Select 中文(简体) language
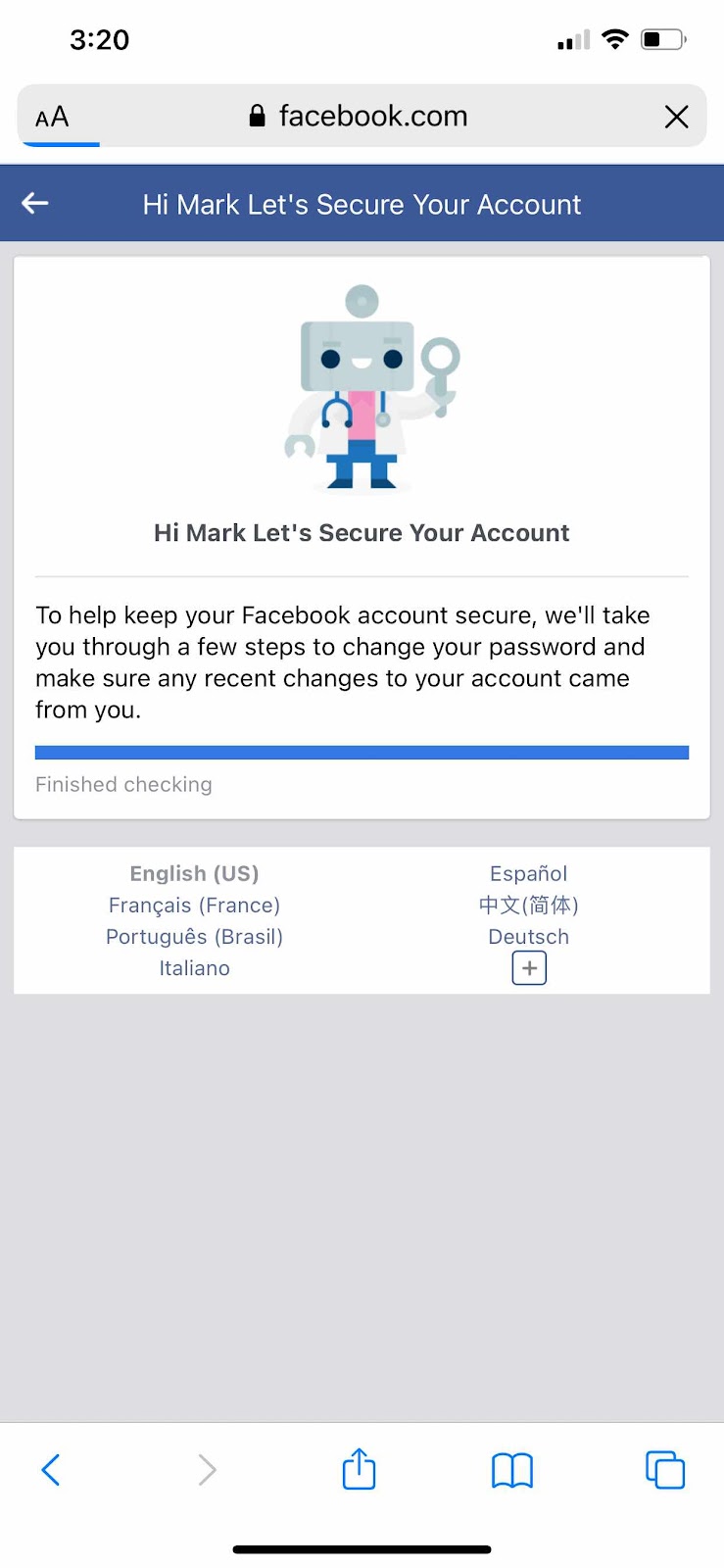The height and width of the screenshot is (1568, 724). pos(529,905)
